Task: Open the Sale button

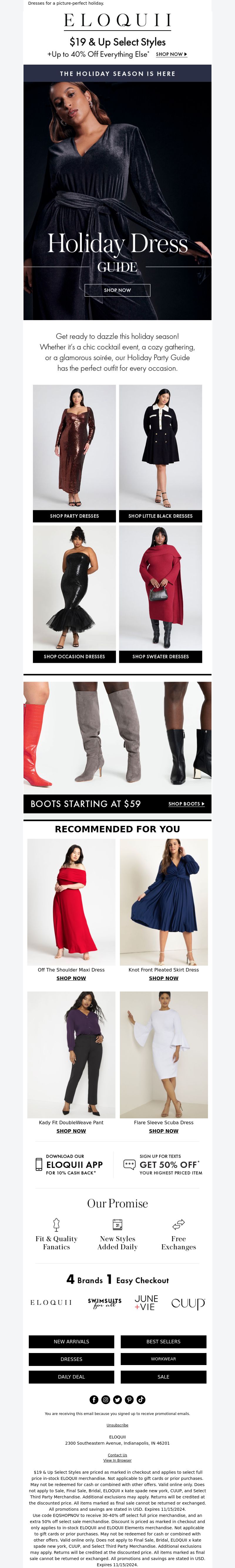Action: tap(163, 1377)
